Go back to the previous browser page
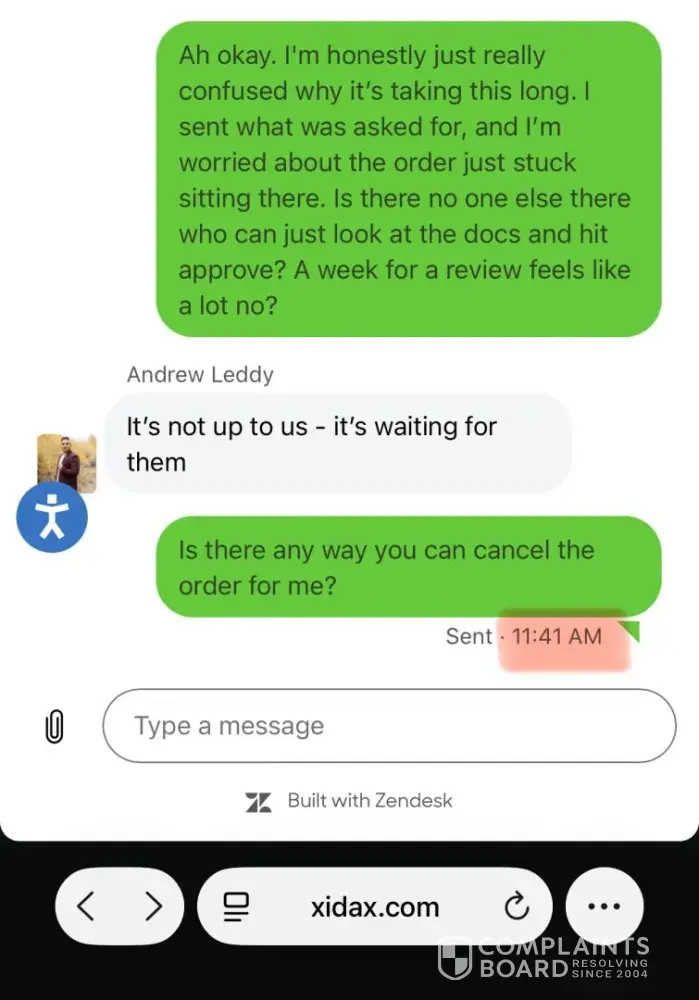 [x=86, y=906]
